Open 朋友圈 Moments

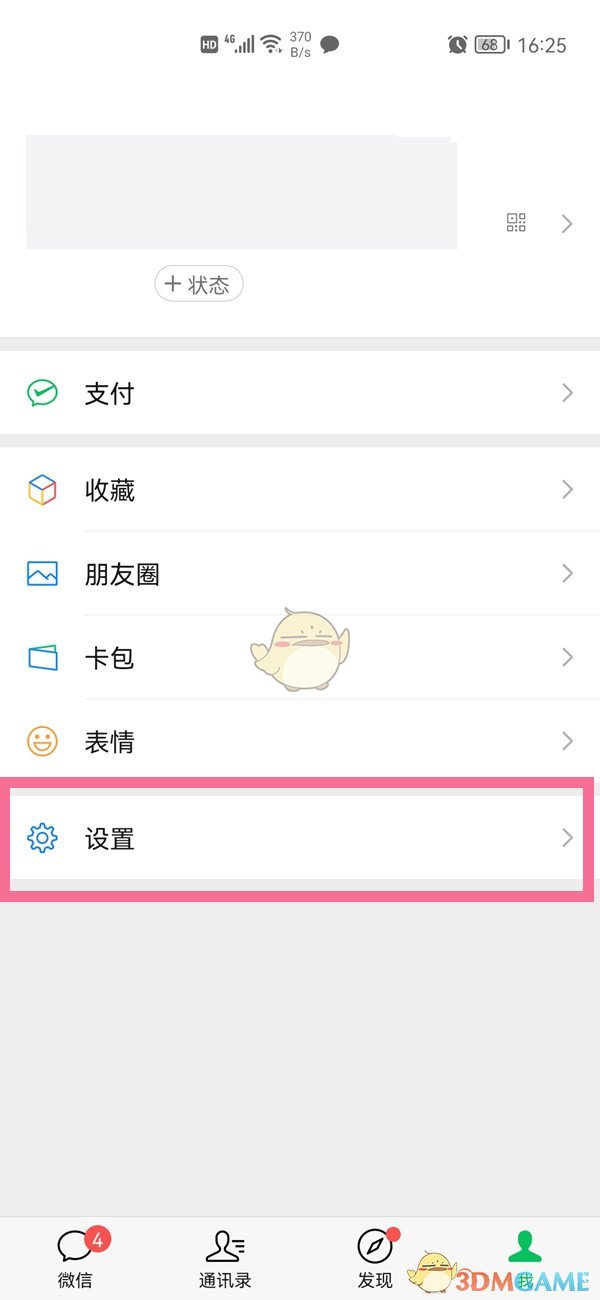point(300,574)
